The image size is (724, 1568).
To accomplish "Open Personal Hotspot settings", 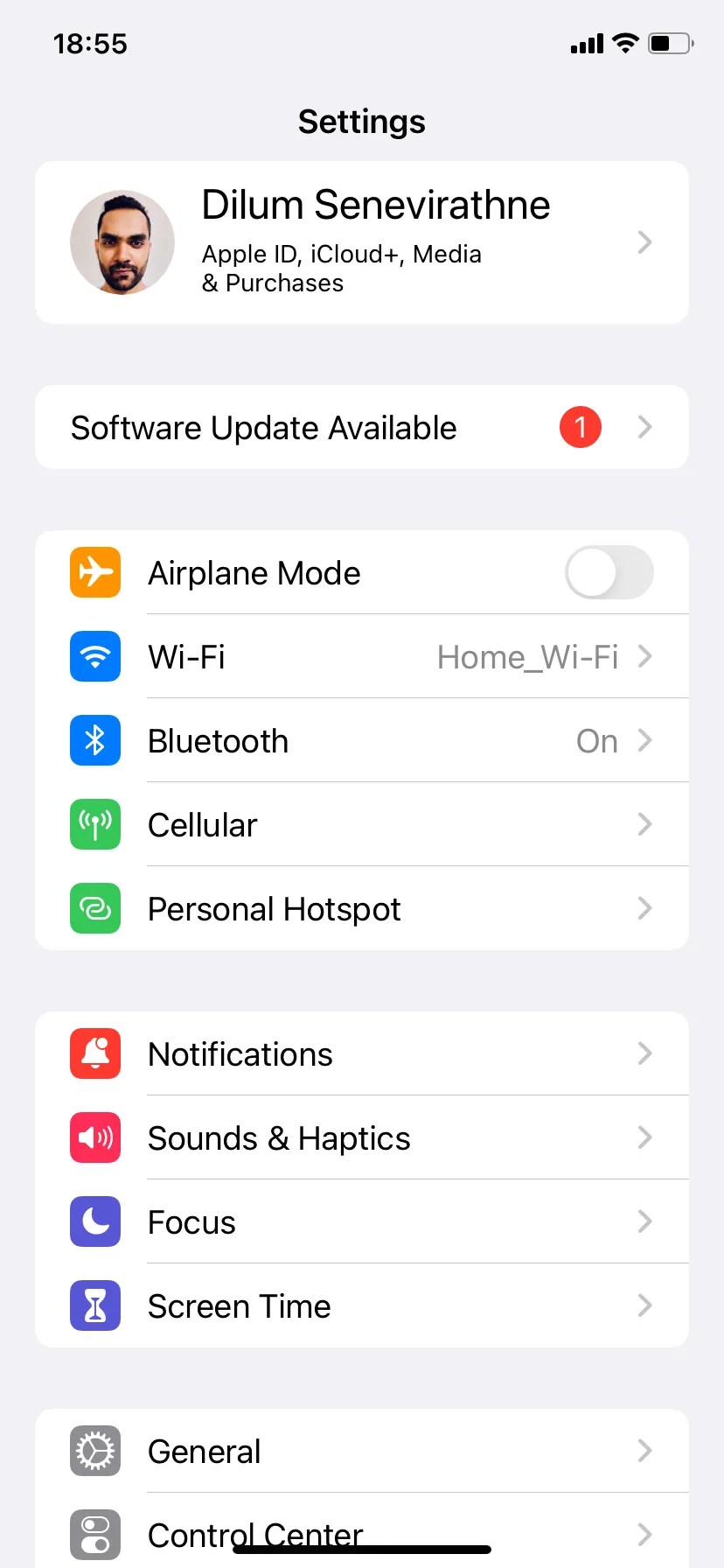I will pos(361,909).
